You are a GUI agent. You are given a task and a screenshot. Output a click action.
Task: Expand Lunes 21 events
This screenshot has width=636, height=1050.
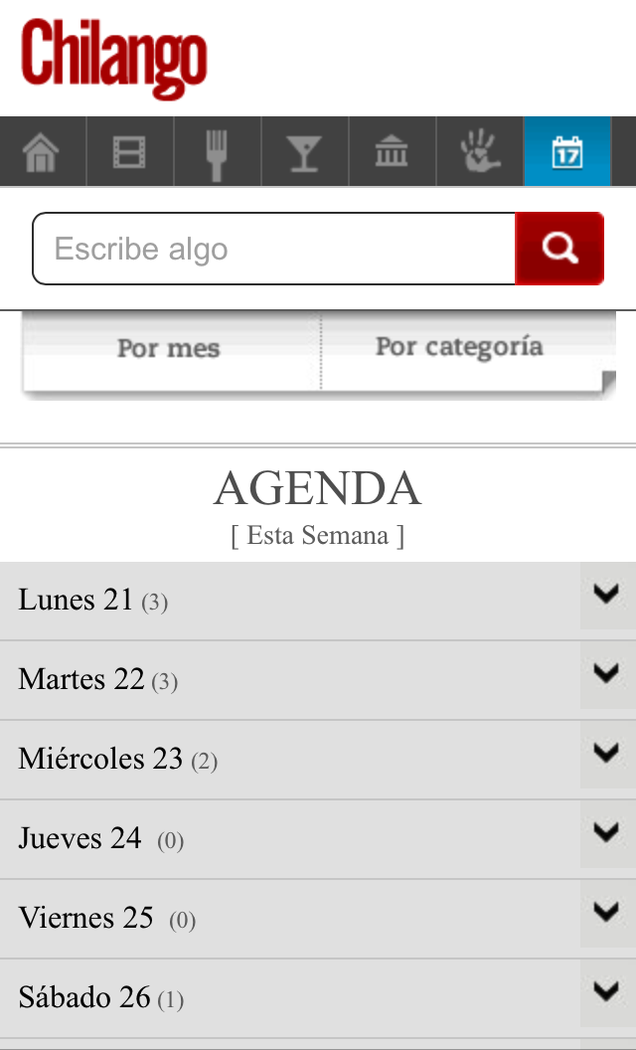[606, 595]
